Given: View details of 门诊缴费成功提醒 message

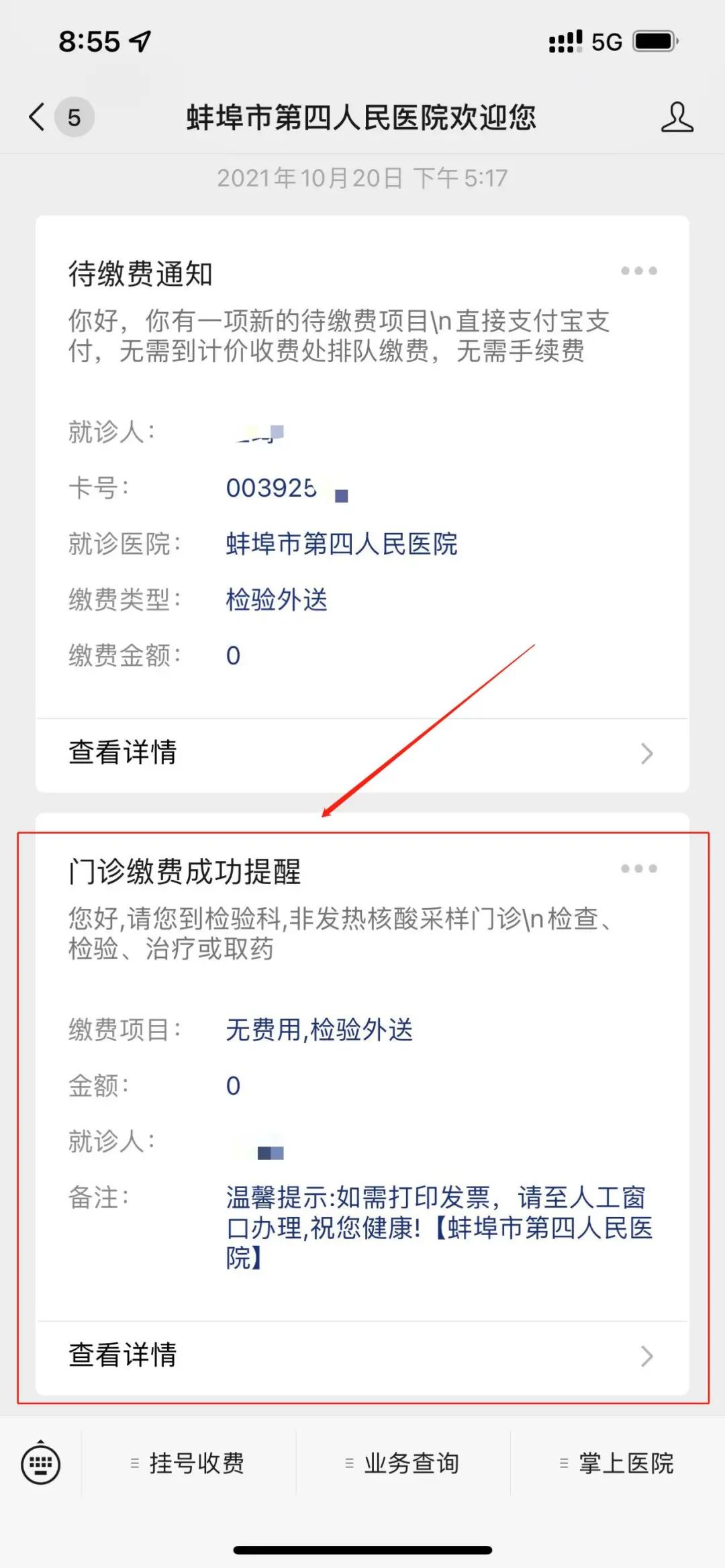Looking at the screenshot, I should coord(362,1355).
